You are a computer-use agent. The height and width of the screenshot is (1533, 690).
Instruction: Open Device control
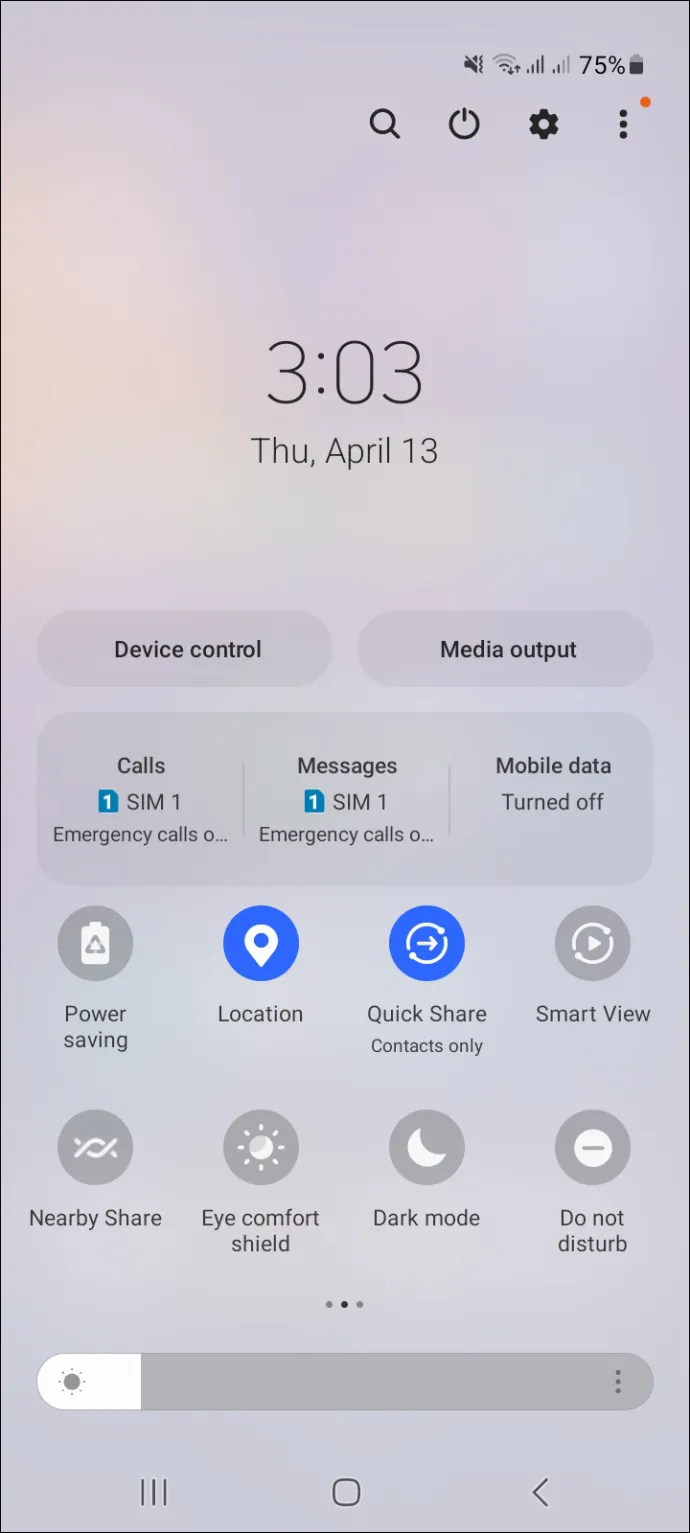tap(187, 649)
